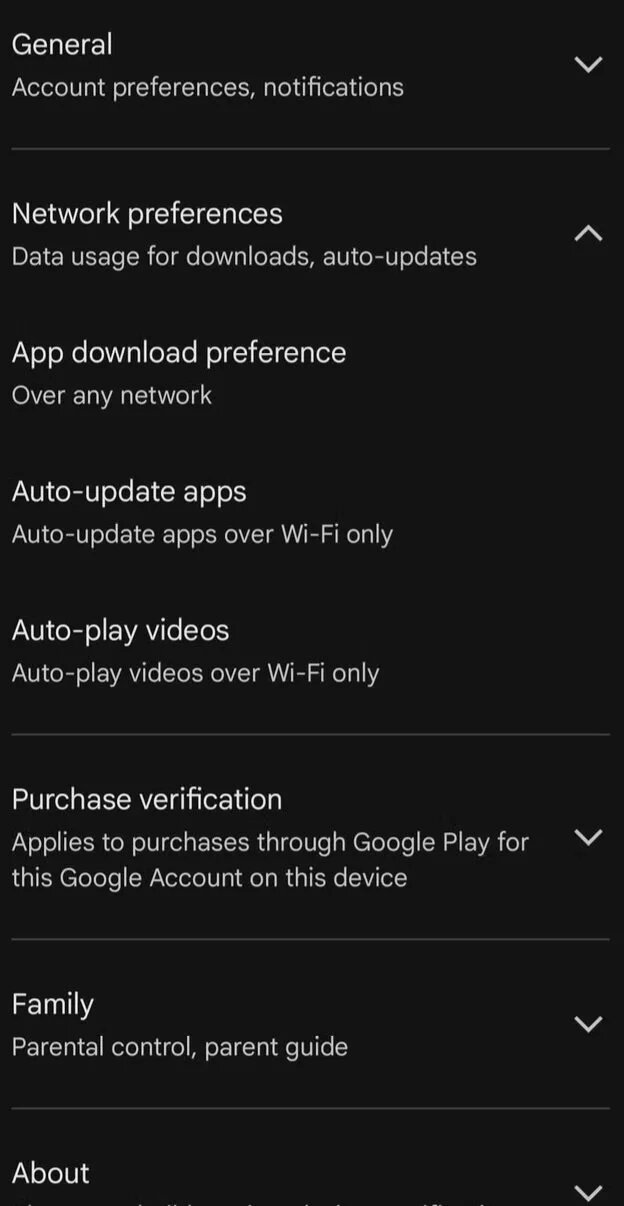Expand the Purchase verification section

click(588, 838)
